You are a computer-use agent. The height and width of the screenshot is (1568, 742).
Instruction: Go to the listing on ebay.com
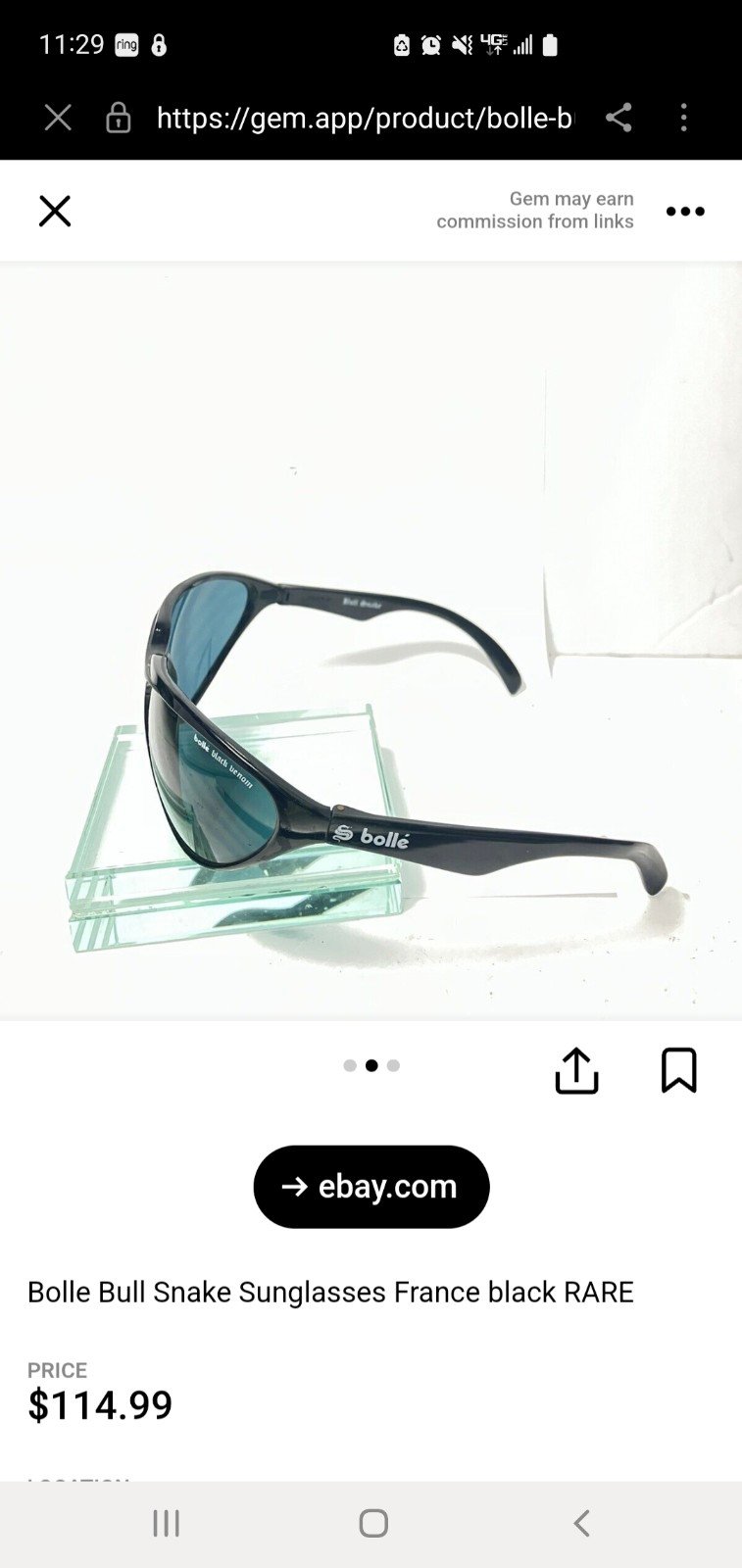click(x=371, y=1187)
